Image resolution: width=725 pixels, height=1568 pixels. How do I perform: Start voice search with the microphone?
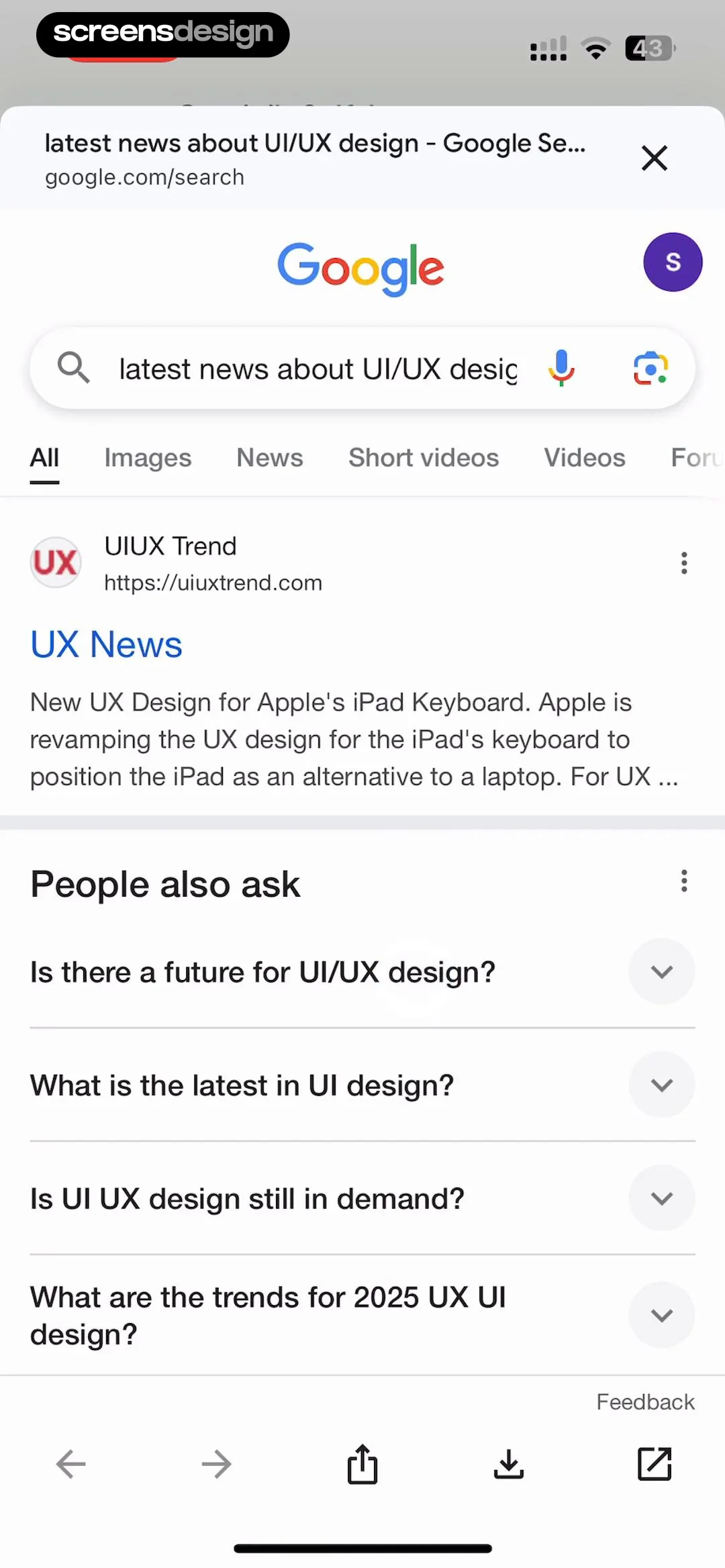click(561, 368)
